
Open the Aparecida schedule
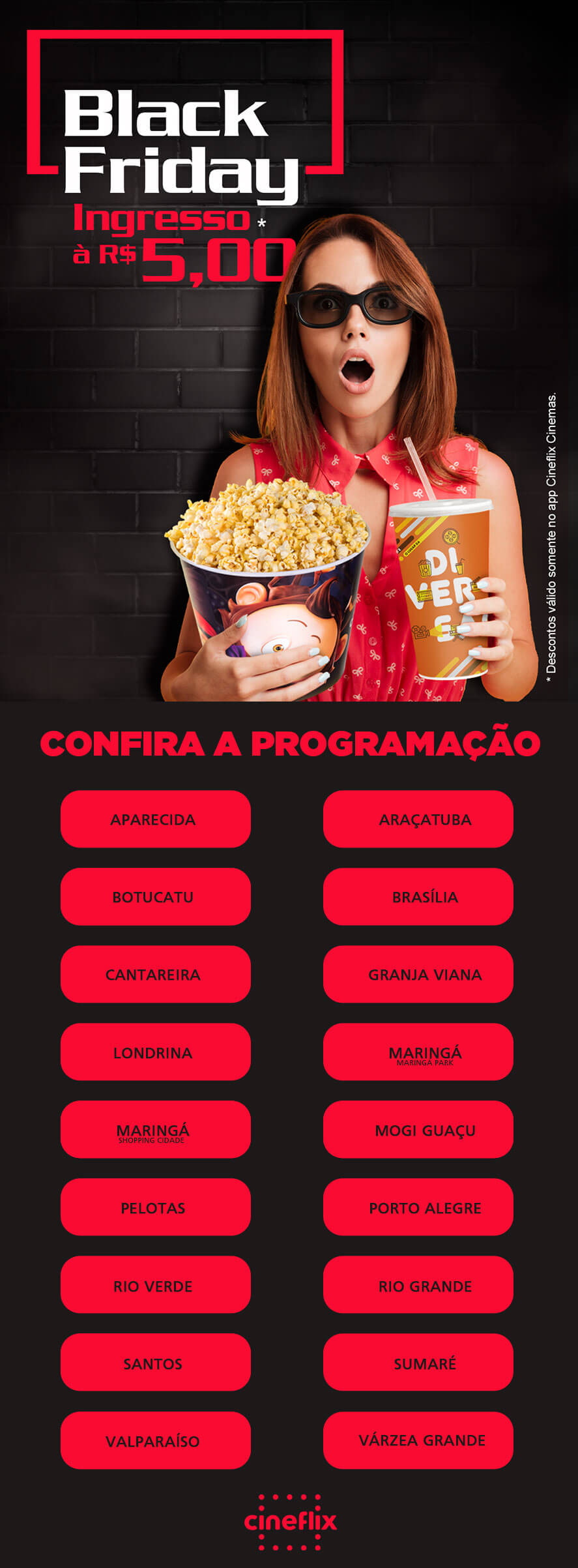pos(155,819)
